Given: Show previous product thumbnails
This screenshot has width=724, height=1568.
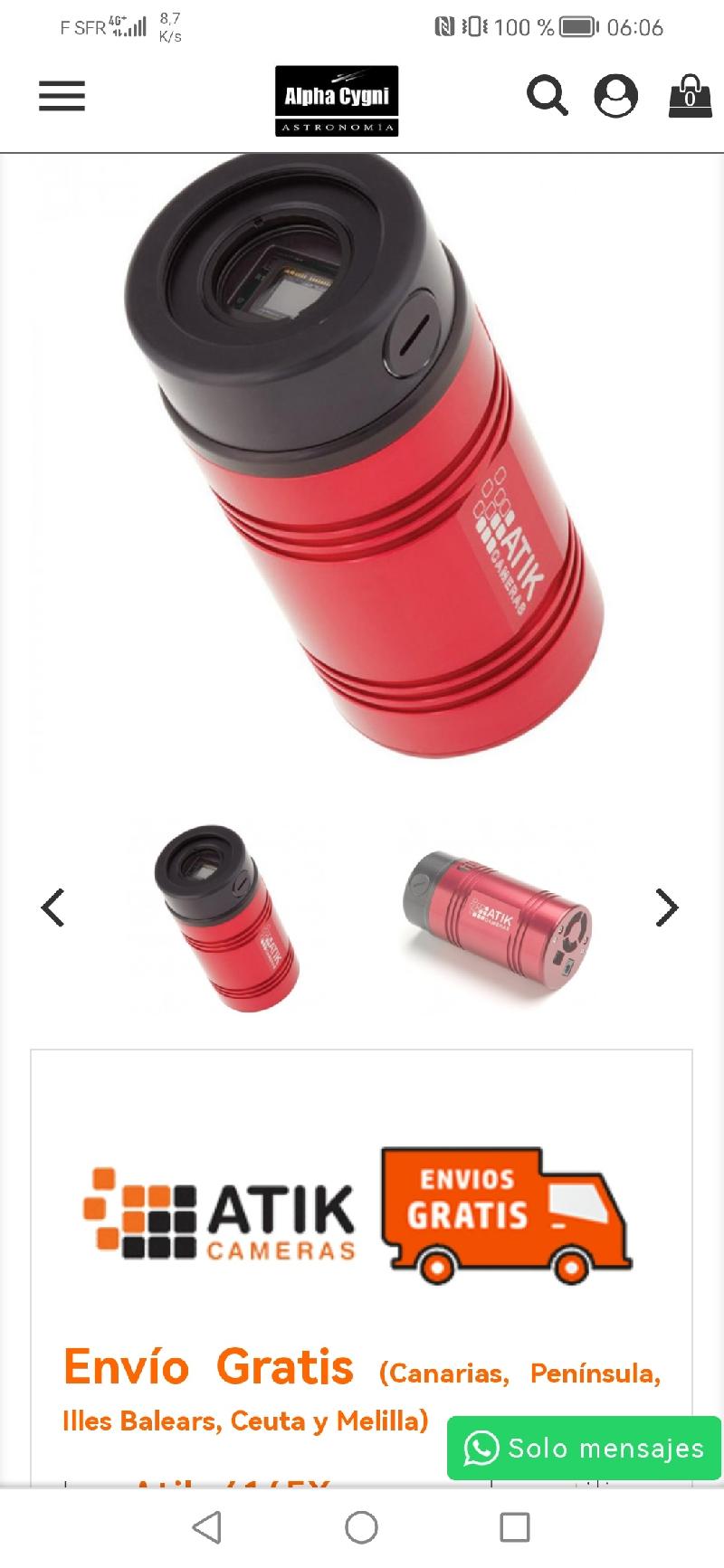Looking at the screenshot, I should [x=53, y=908].
